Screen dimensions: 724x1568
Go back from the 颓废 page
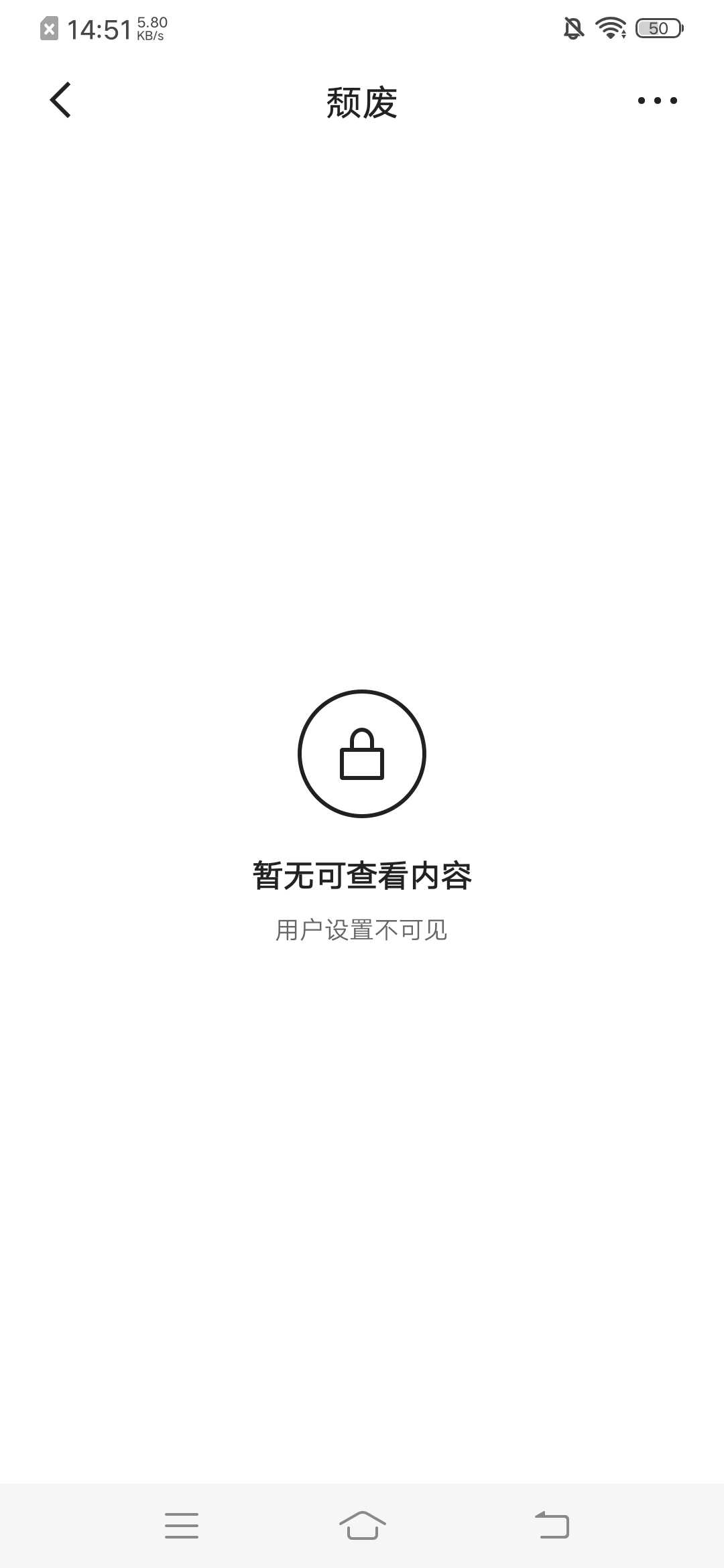tap(61, 101)
